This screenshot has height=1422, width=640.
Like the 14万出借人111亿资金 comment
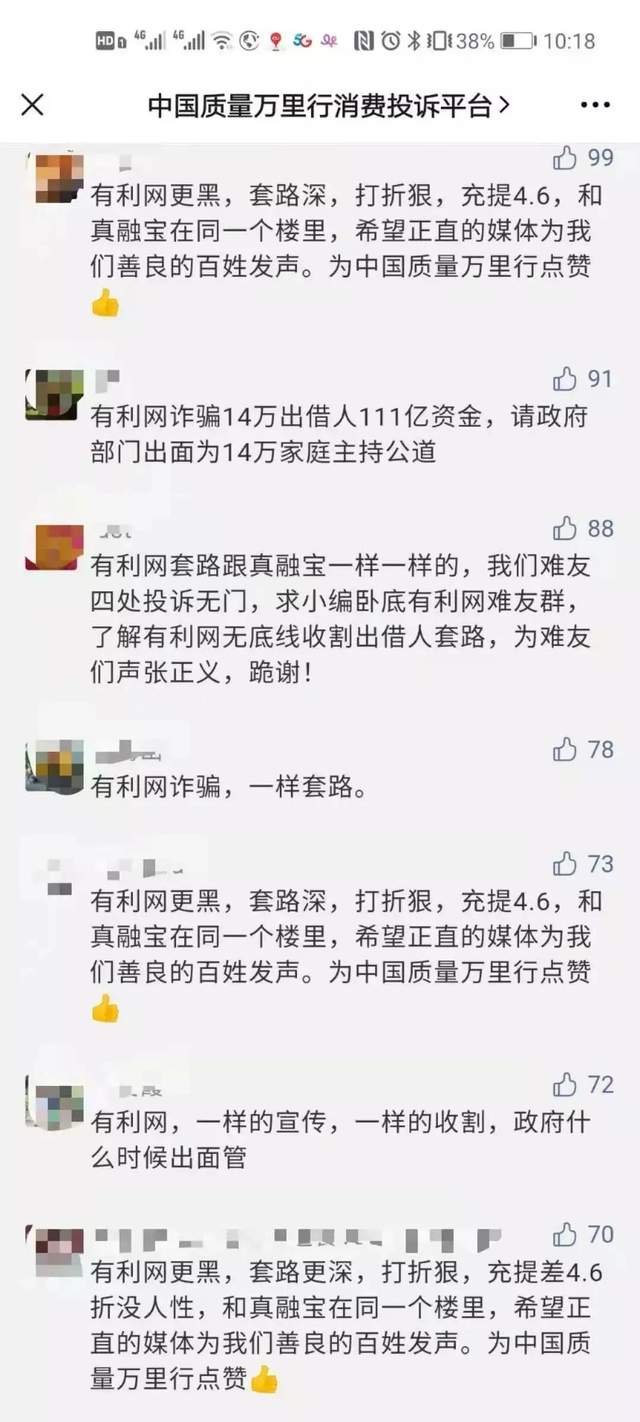coord(566,379)
